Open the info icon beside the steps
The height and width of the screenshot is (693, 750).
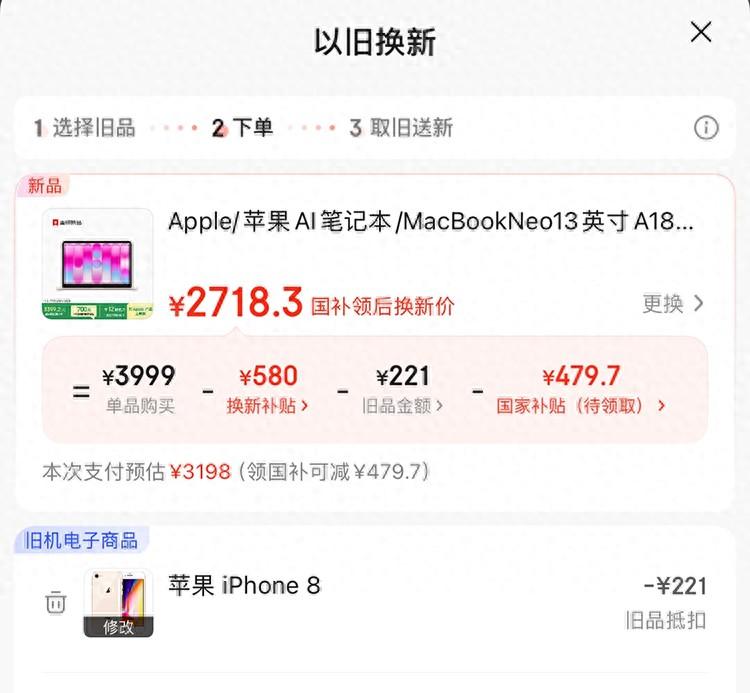point(706,128)
